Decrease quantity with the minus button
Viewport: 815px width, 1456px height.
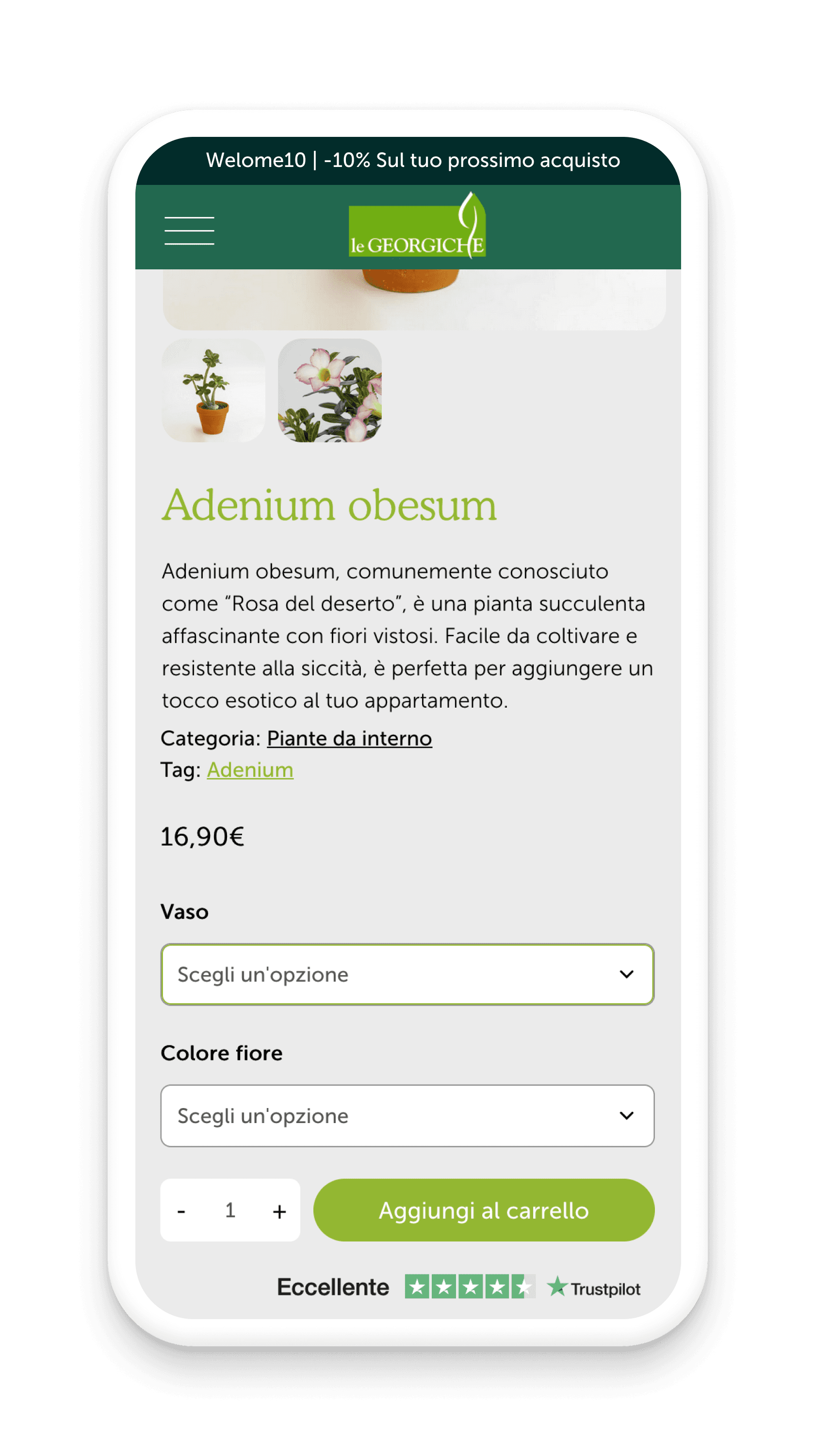(x=181, y=1211)
